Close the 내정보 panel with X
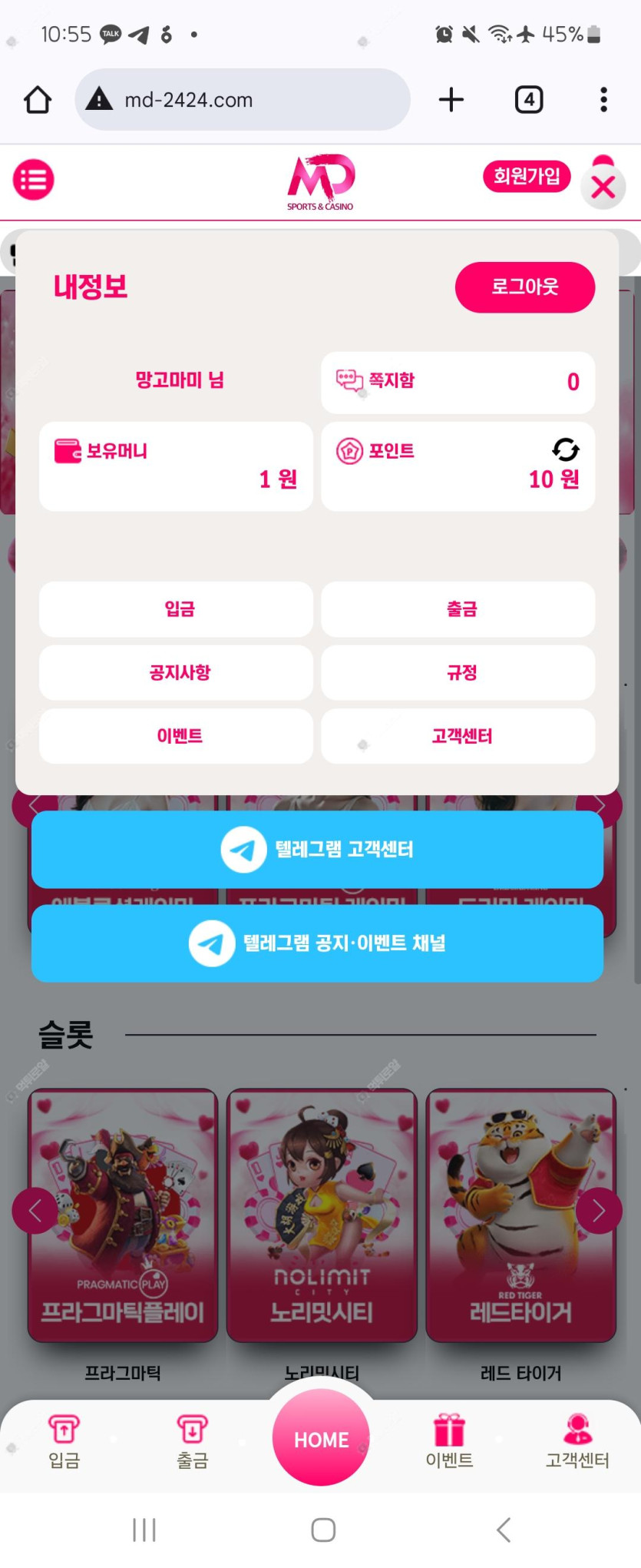The height and width of the screenshot is (1568, 641). (x=603, y=187)
